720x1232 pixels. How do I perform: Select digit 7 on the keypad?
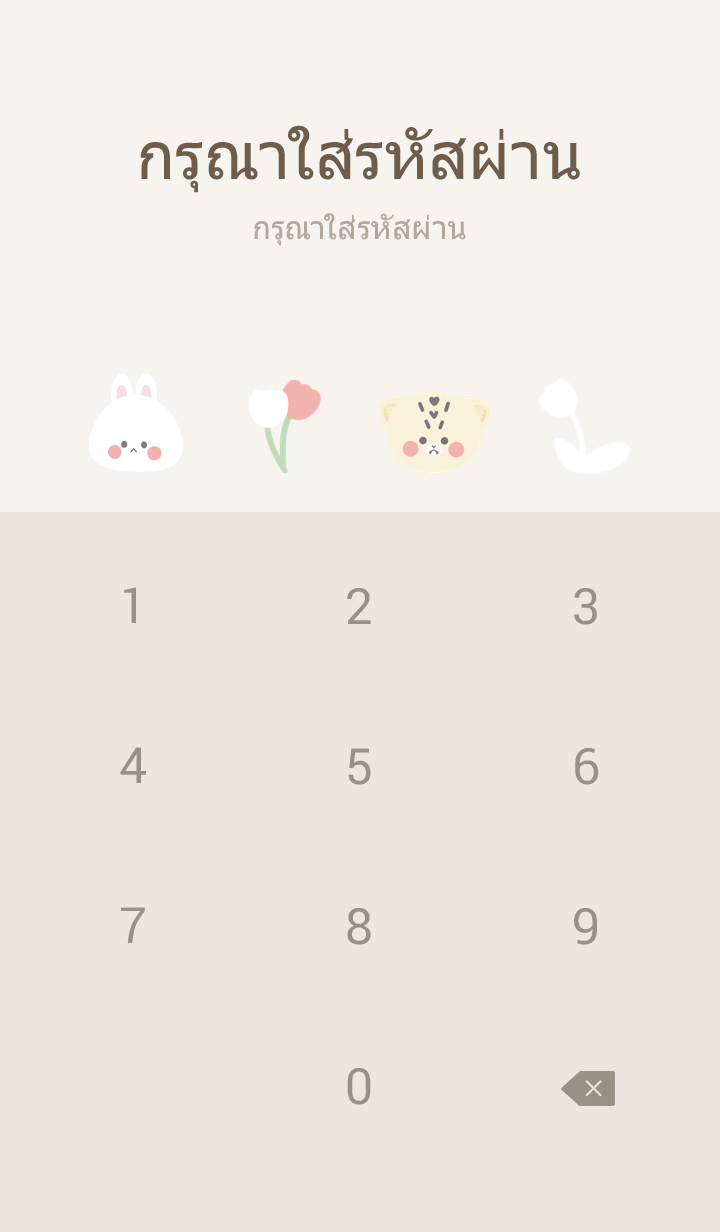coord(132,927)
